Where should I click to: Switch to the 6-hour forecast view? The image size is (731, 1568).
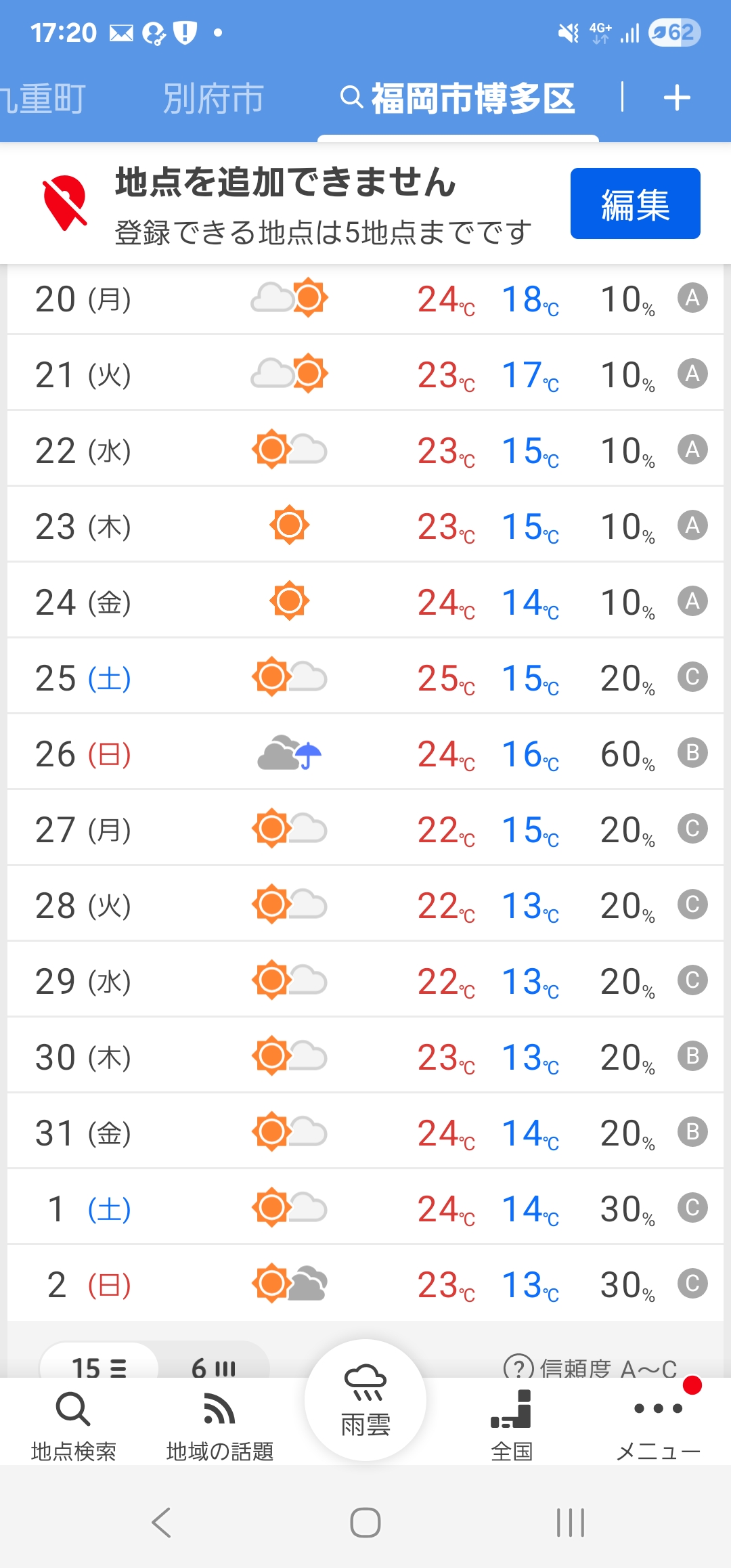click(214, 1366)
